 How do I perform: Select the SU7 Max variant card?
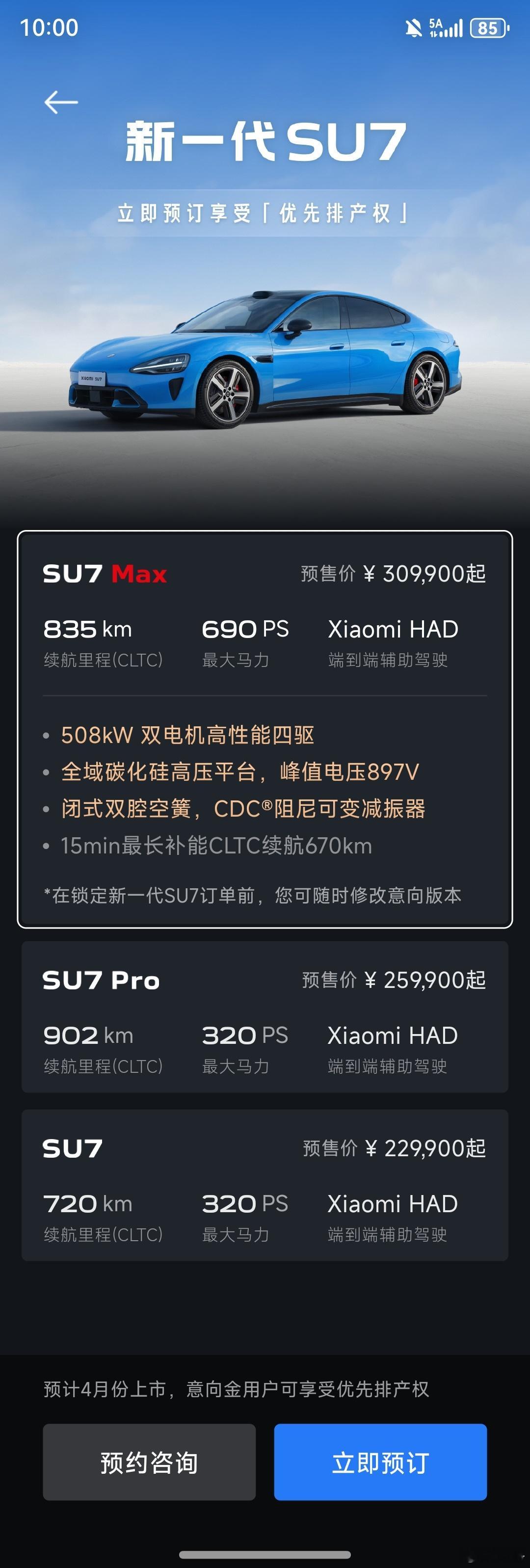pos(265,724)
